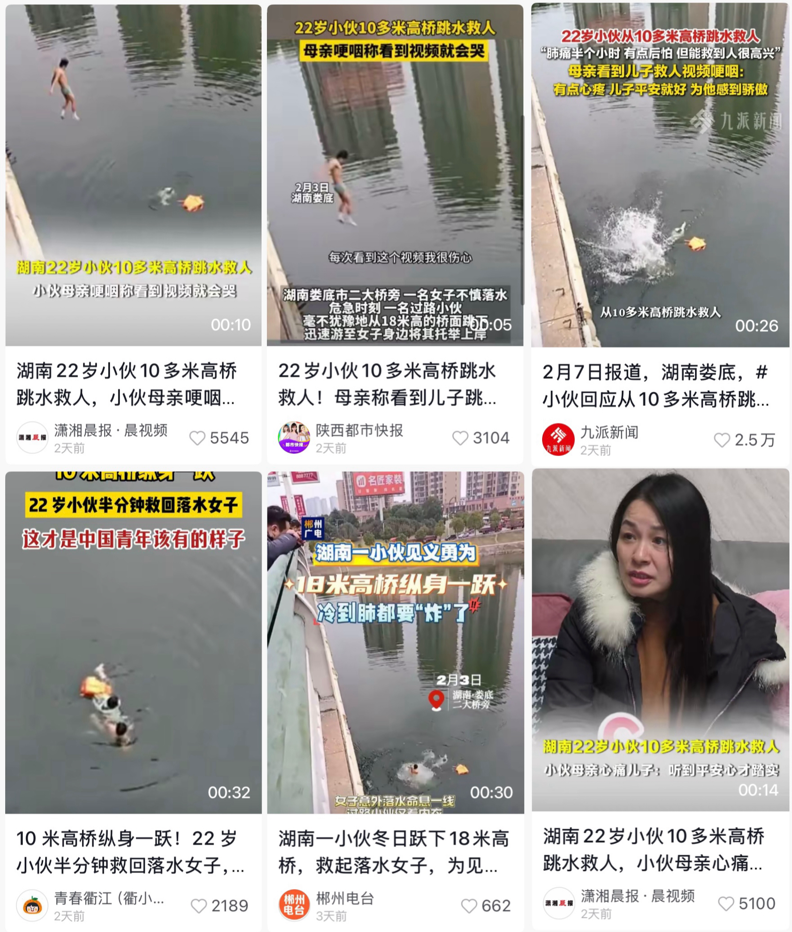The width and height of the screenshot is (792, 932).
Task: Open 潇湘晨报's profile under the 5545-like video
Action: pos(32,438)
